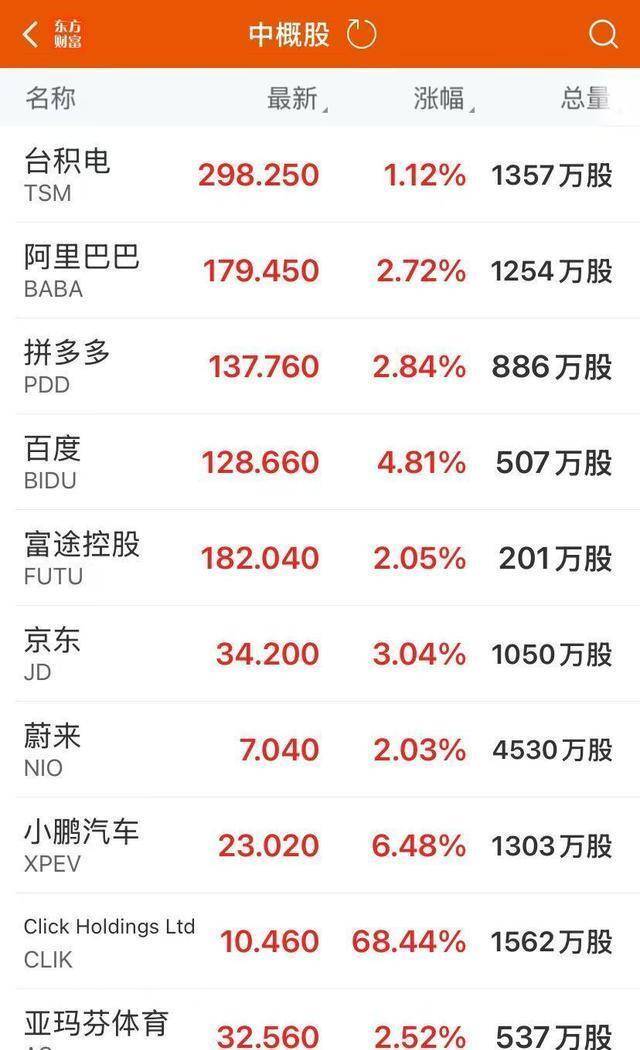
Task: Sort by 最新 price column
Action: tap(294, 98)
